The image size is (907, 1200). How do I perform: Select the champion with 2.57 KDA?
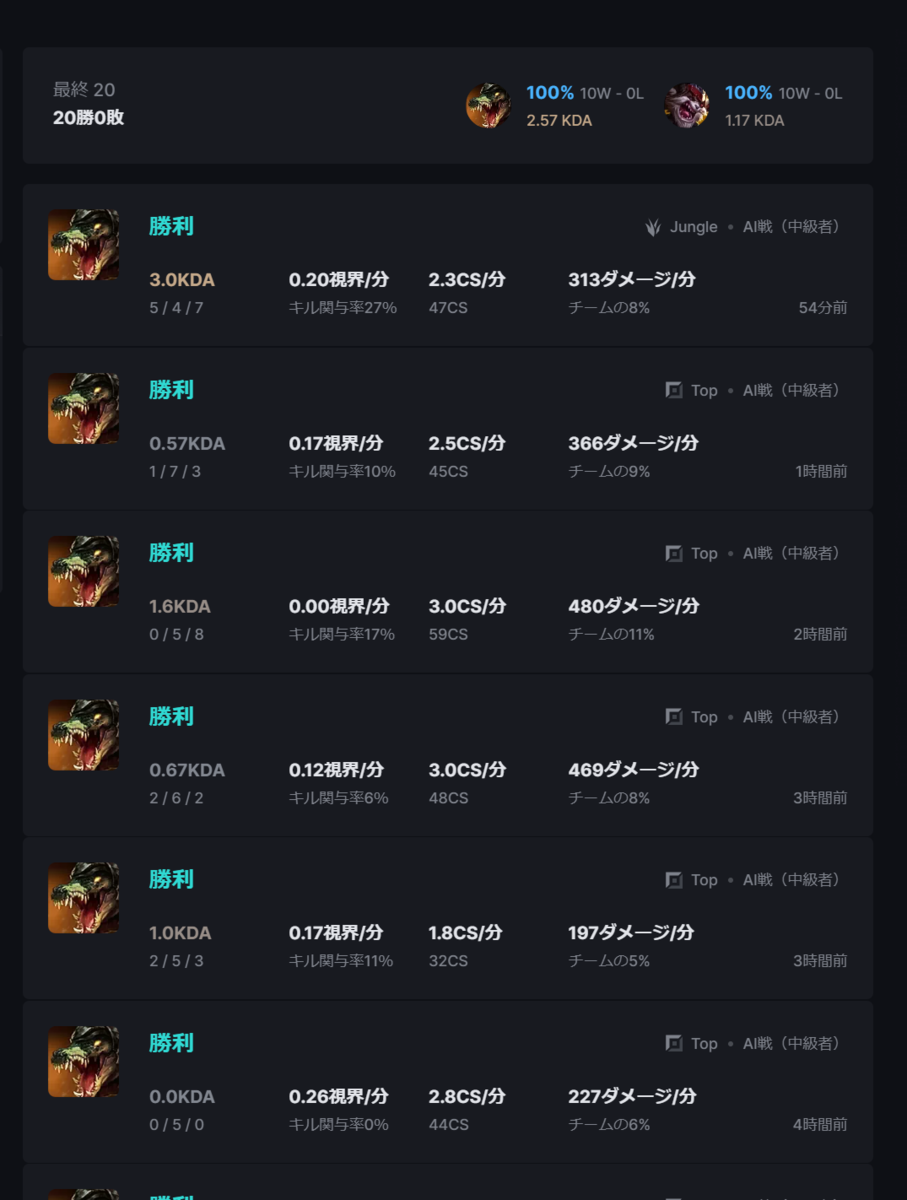(x=488, y=105)
